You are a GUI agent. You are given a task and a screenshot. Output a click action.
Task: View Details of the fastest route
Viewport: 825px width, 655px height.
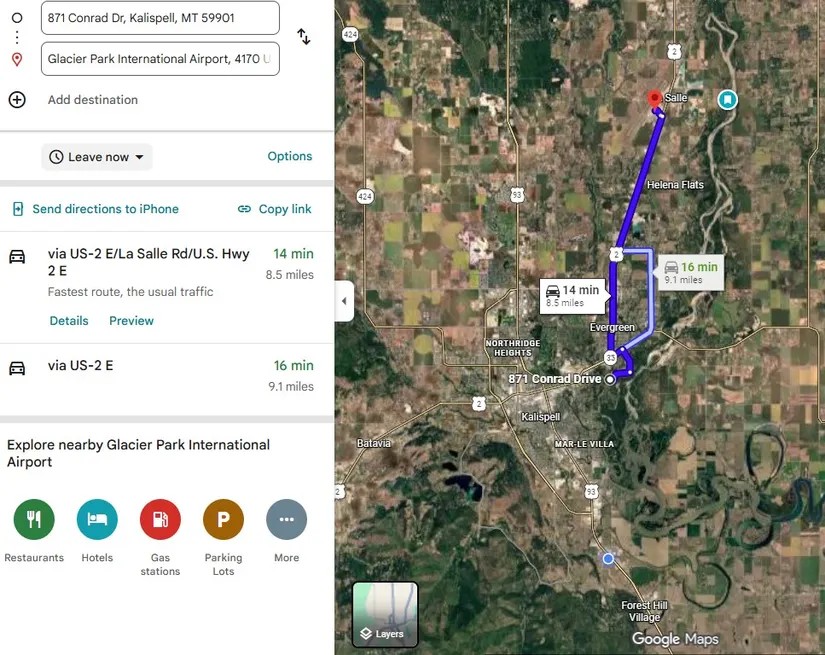[69, 321]
